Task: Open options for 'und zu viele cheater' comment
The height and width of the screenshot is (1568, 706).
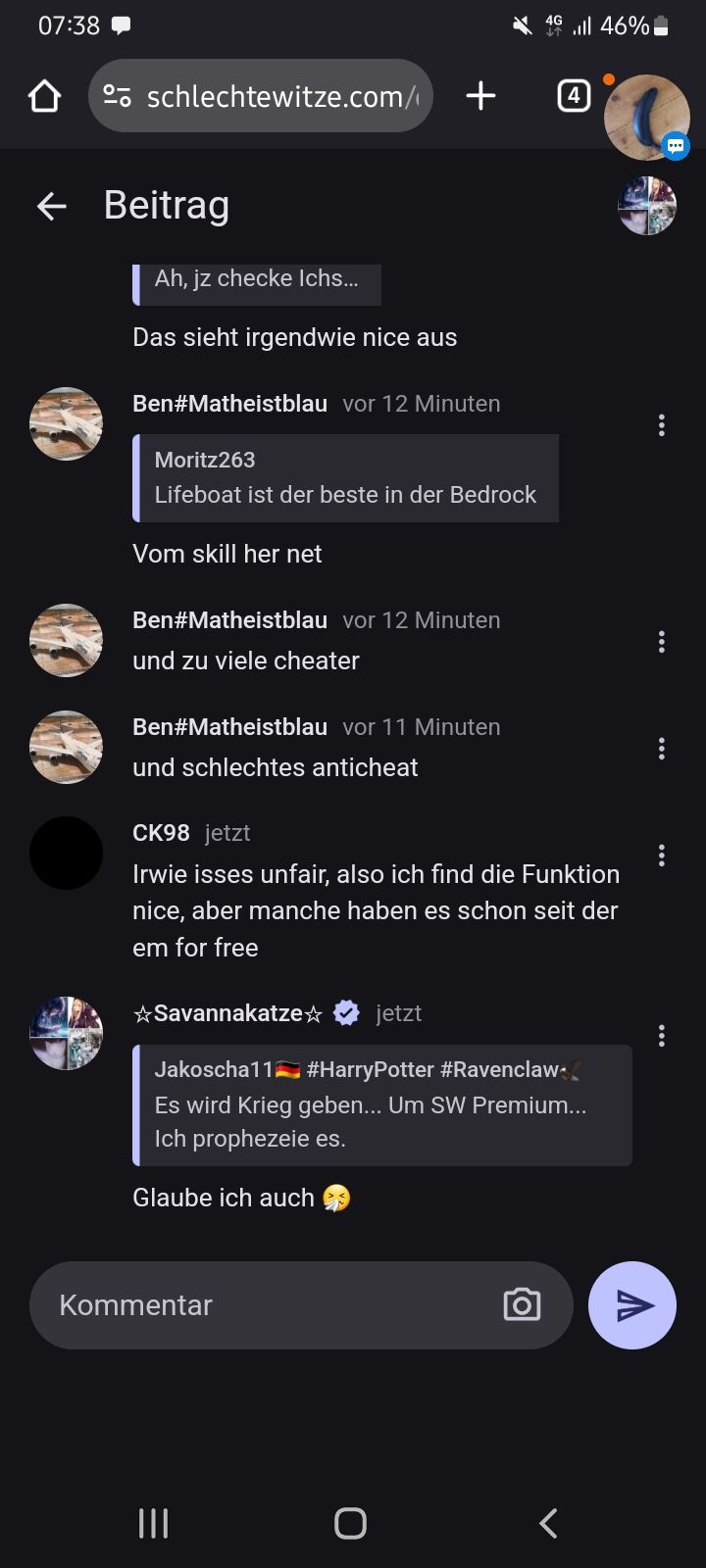Action: click(662, 642)
